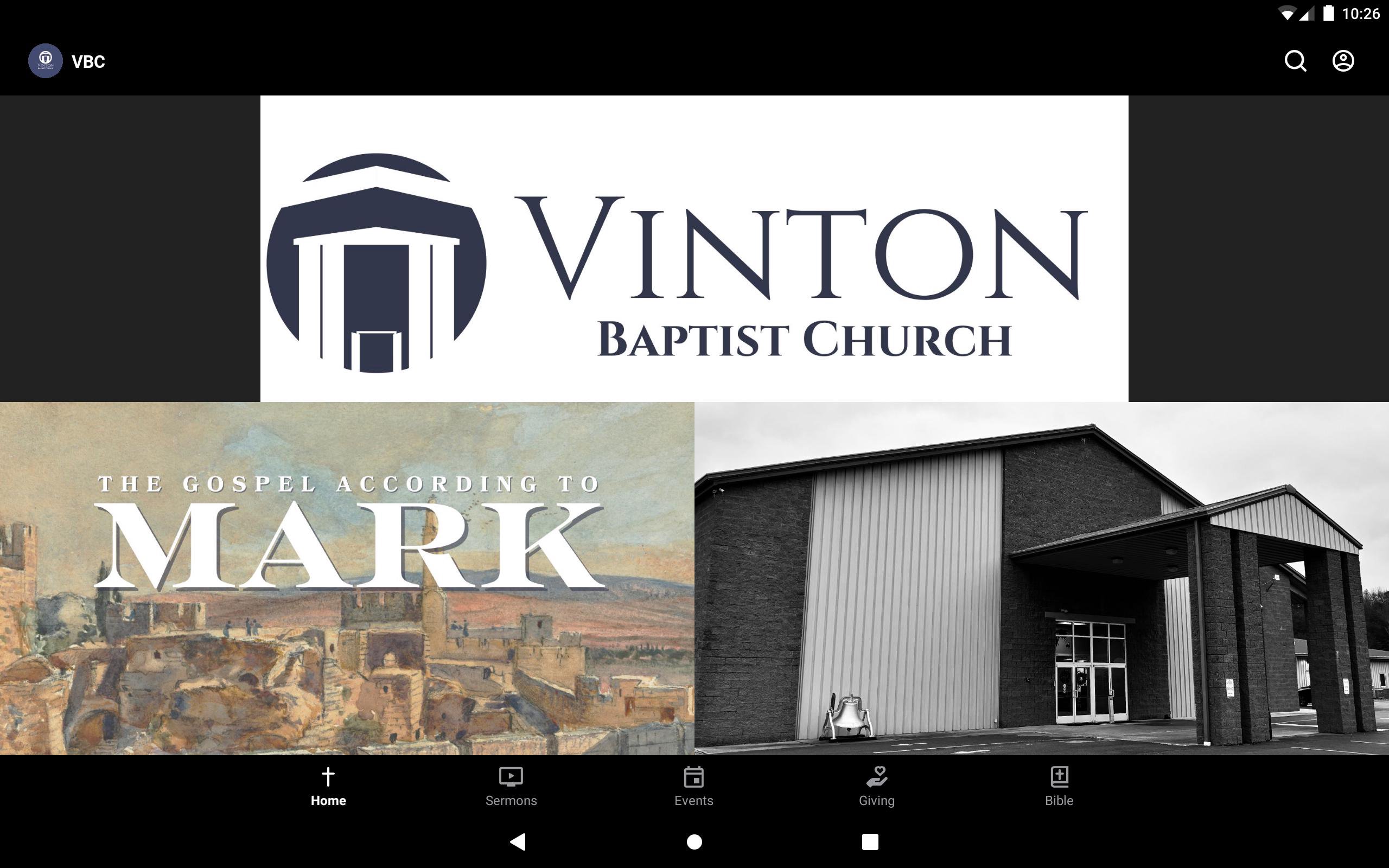Open the user profile icon

(1342, 61)
